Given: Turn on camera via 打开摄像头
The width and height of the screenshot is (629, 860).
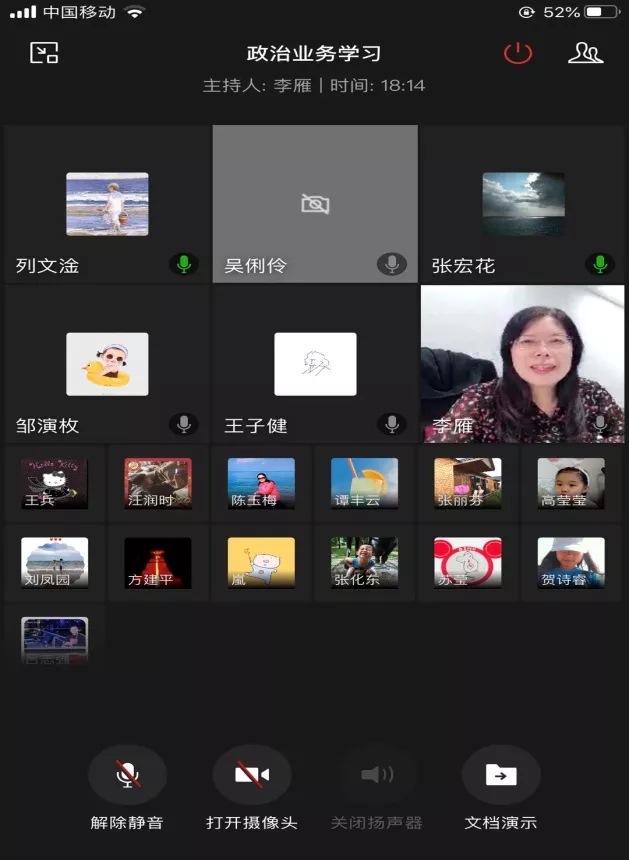Looking at the screenshot, I should coord(252,775).
